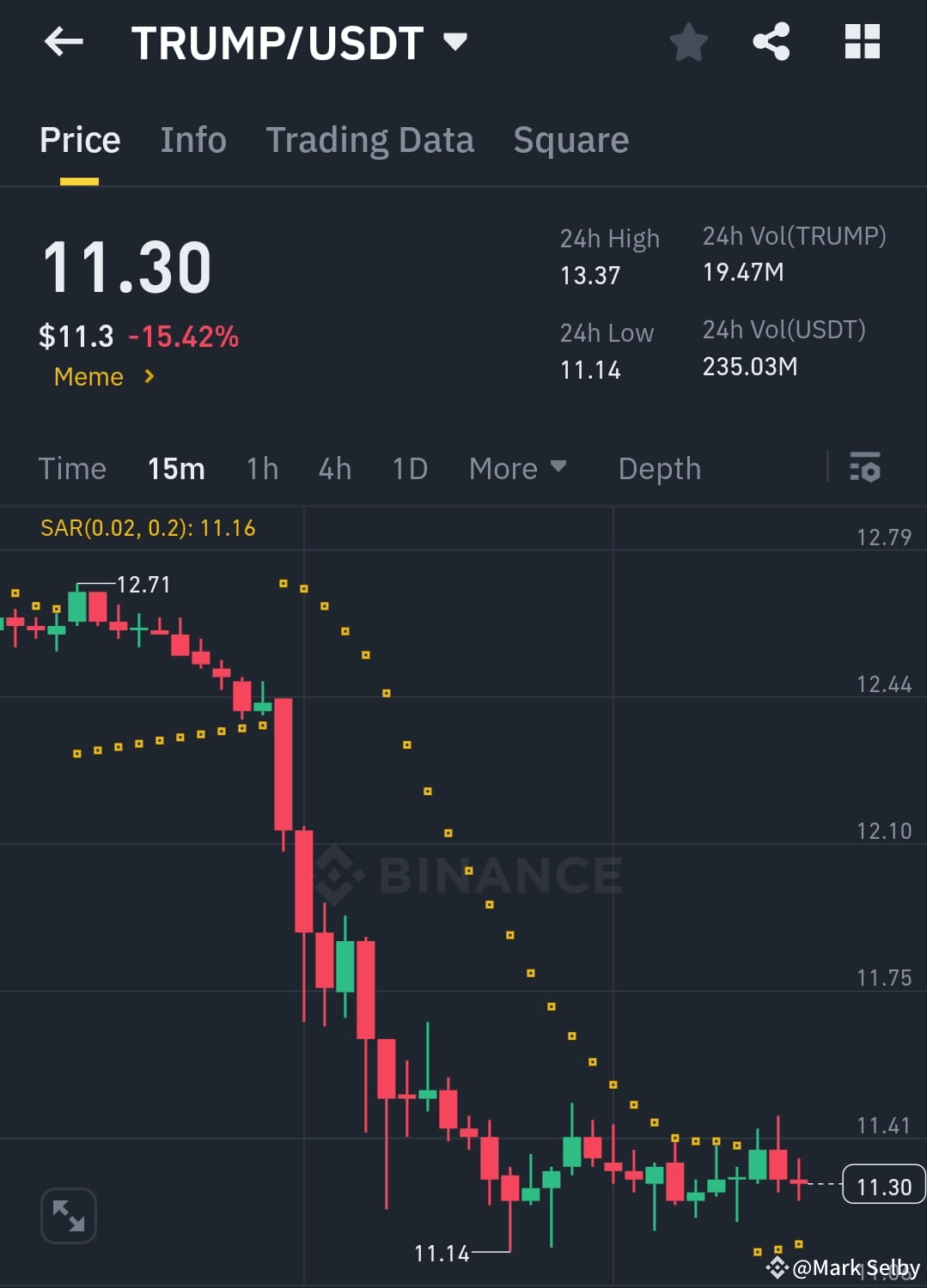View the Square tab content

coord(570,139)
